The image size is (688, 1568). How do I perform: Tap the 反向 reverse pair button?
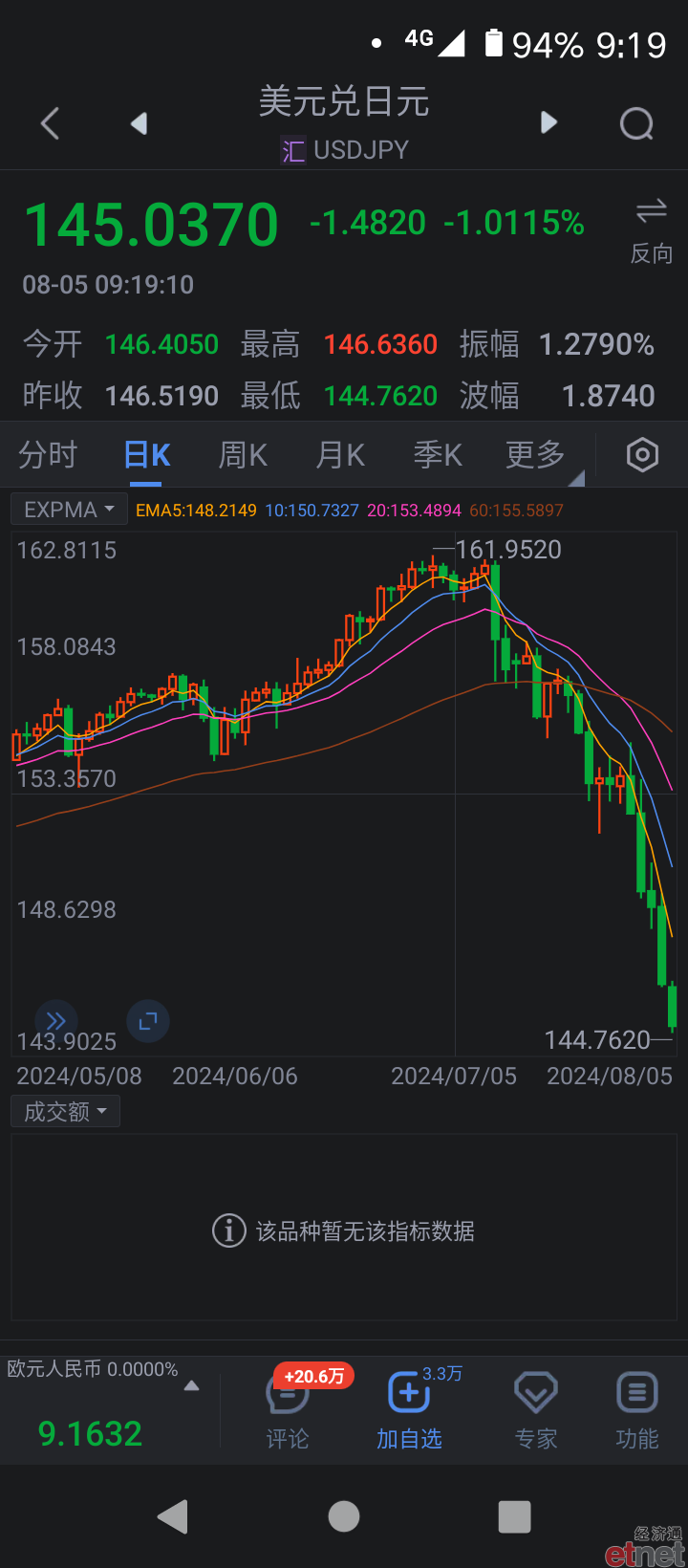click(x=652, y=231)
